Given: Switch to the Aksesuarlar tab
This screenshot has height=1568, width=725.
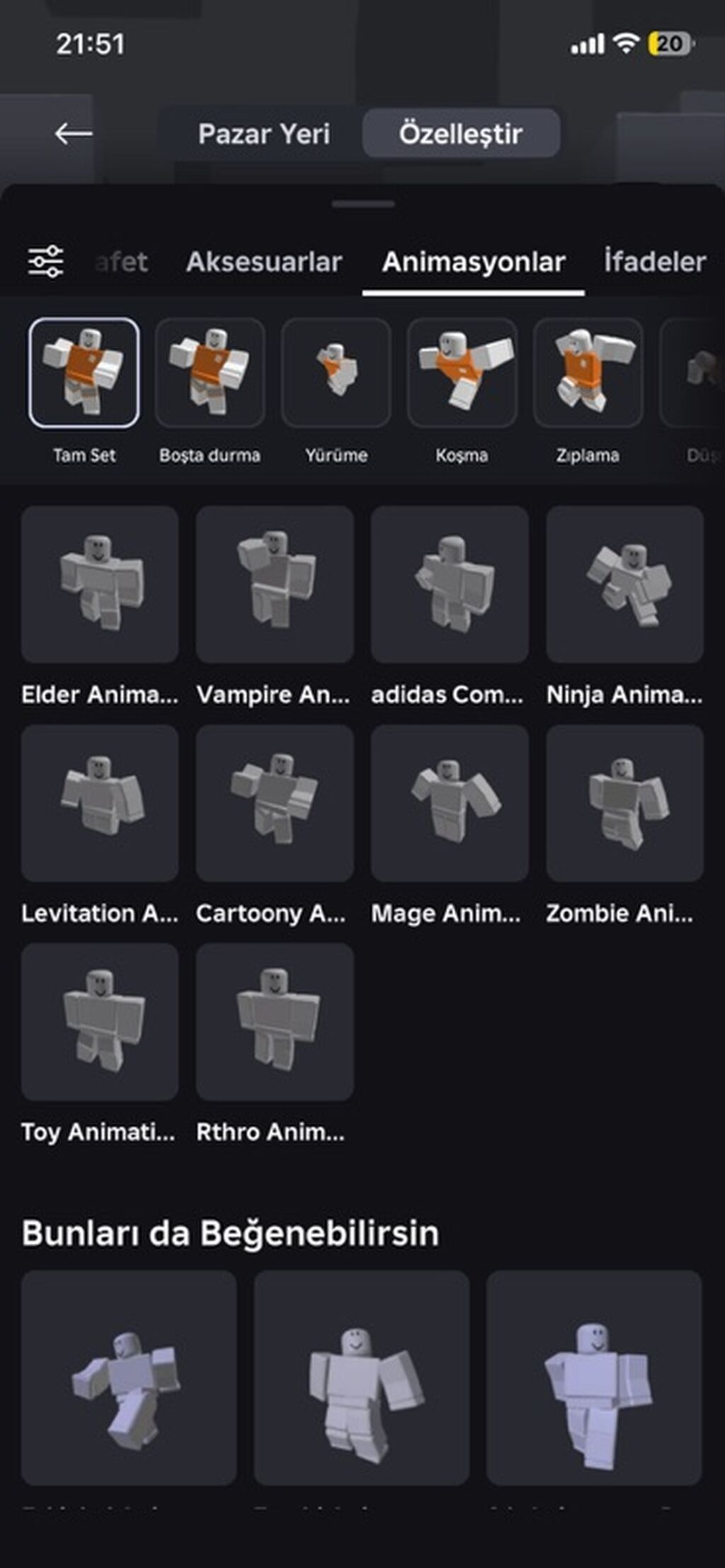Looking at the screenshot, I should [x=264, y=262].
